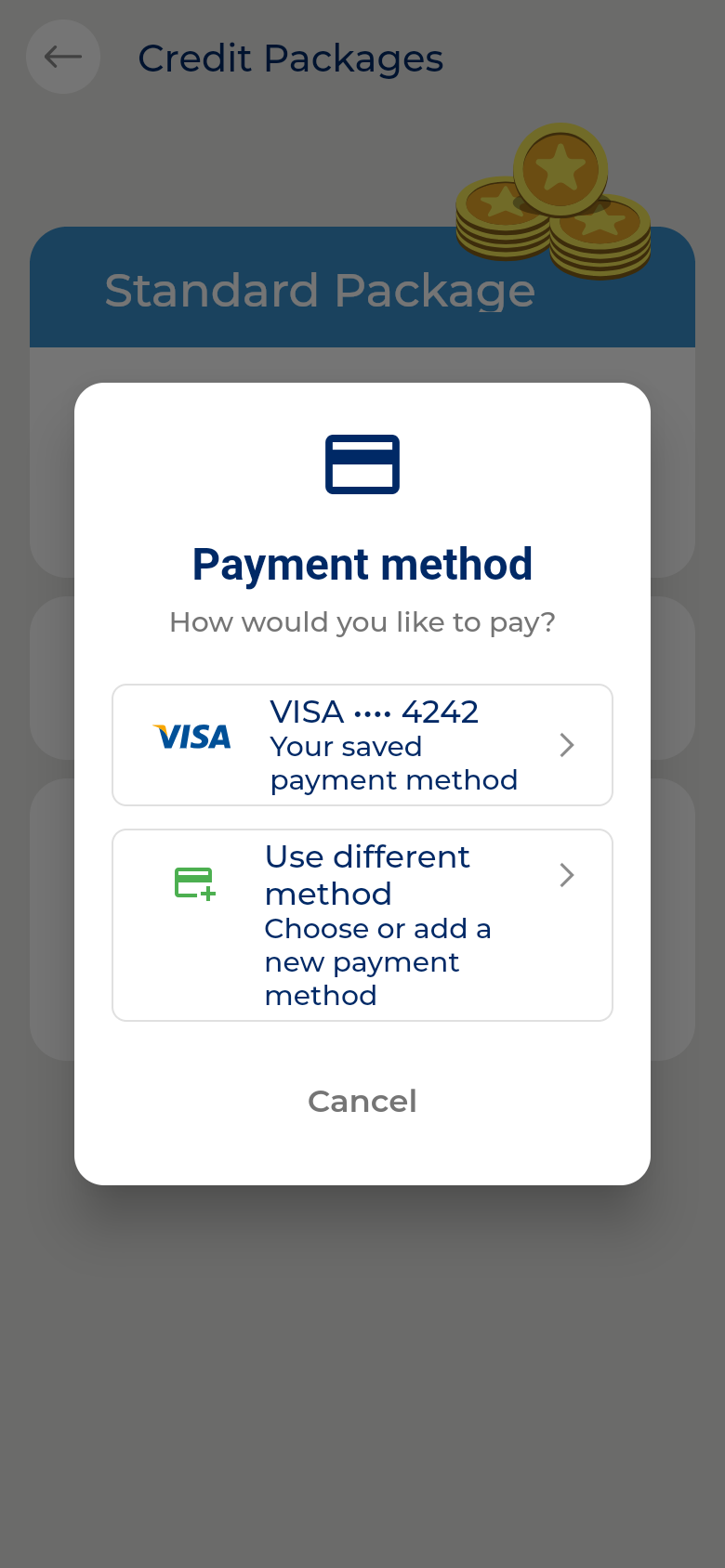This screenshot has width=725, height=1568.
Task: Cancel the payment method dialog
Action: (362, 1101)
